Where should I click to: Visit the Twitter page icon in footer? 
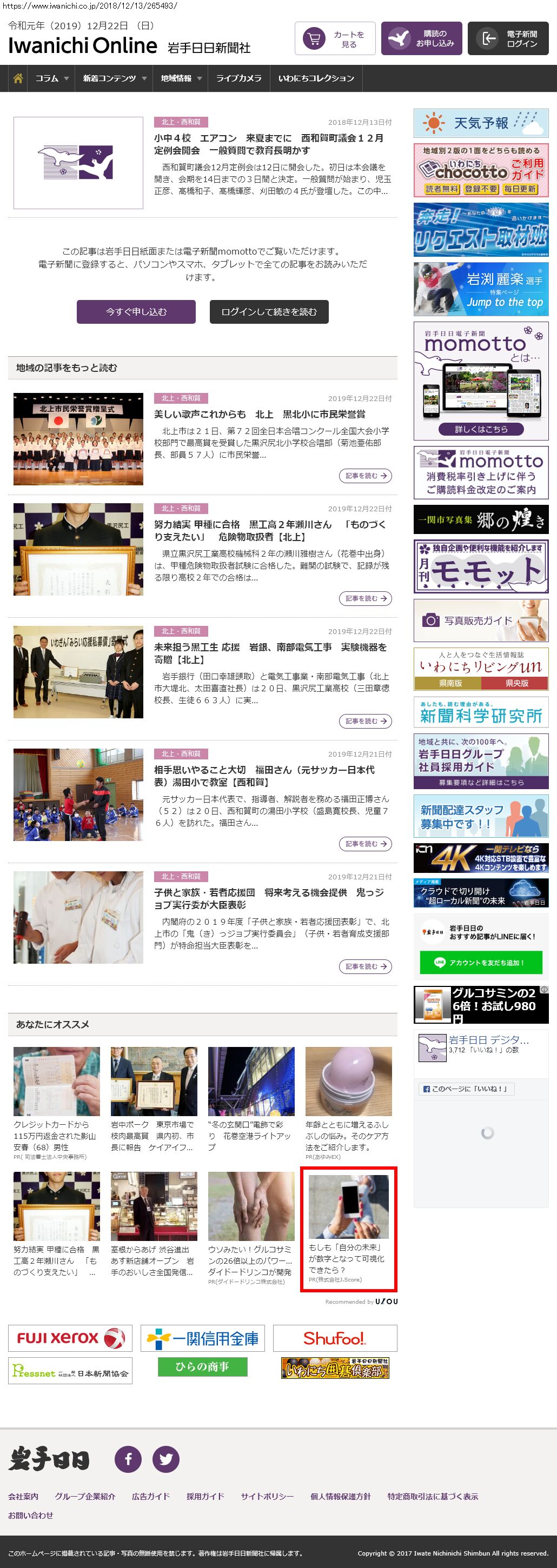coord(165,1459)
